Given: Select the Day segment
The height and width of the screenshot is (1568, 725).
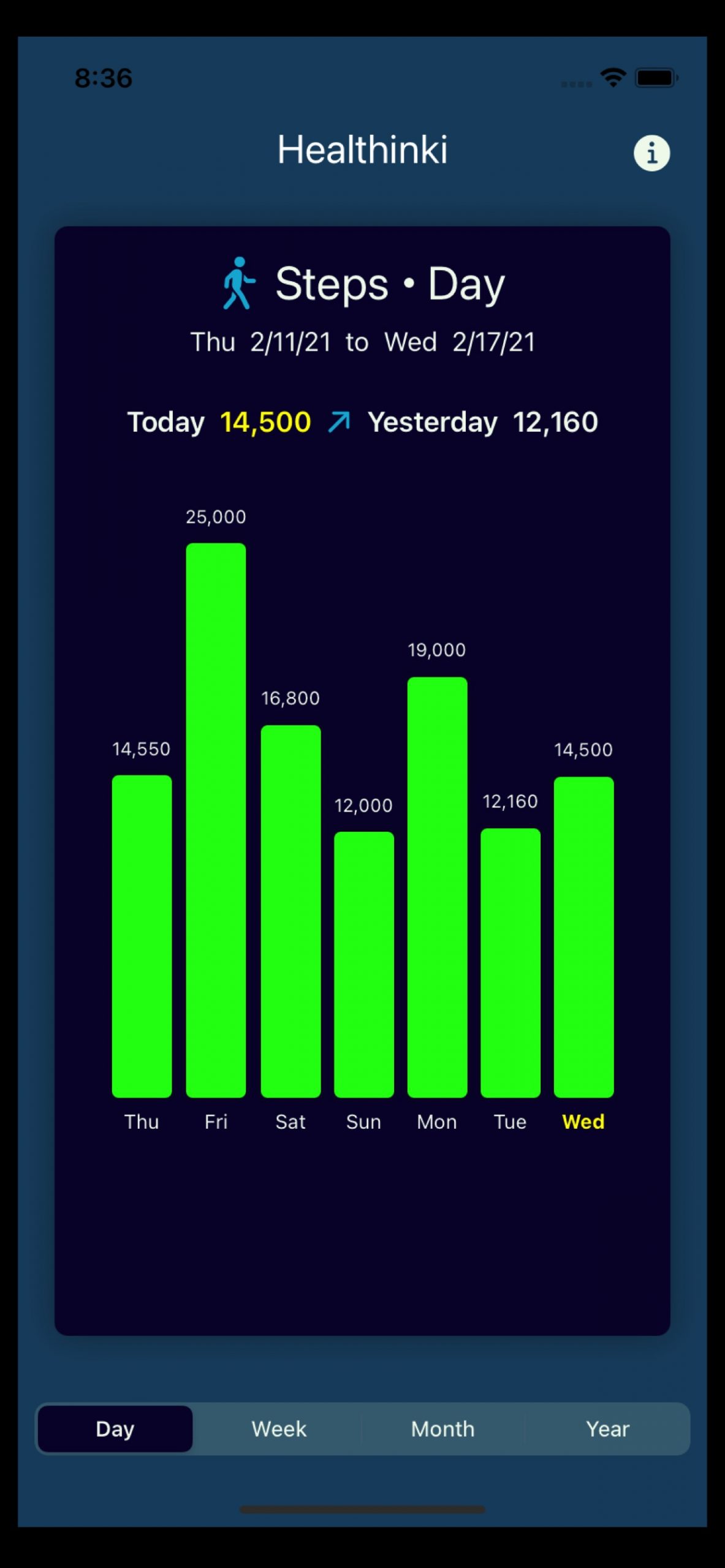Looking at the screenshot, I should [x=115, y=1429].
